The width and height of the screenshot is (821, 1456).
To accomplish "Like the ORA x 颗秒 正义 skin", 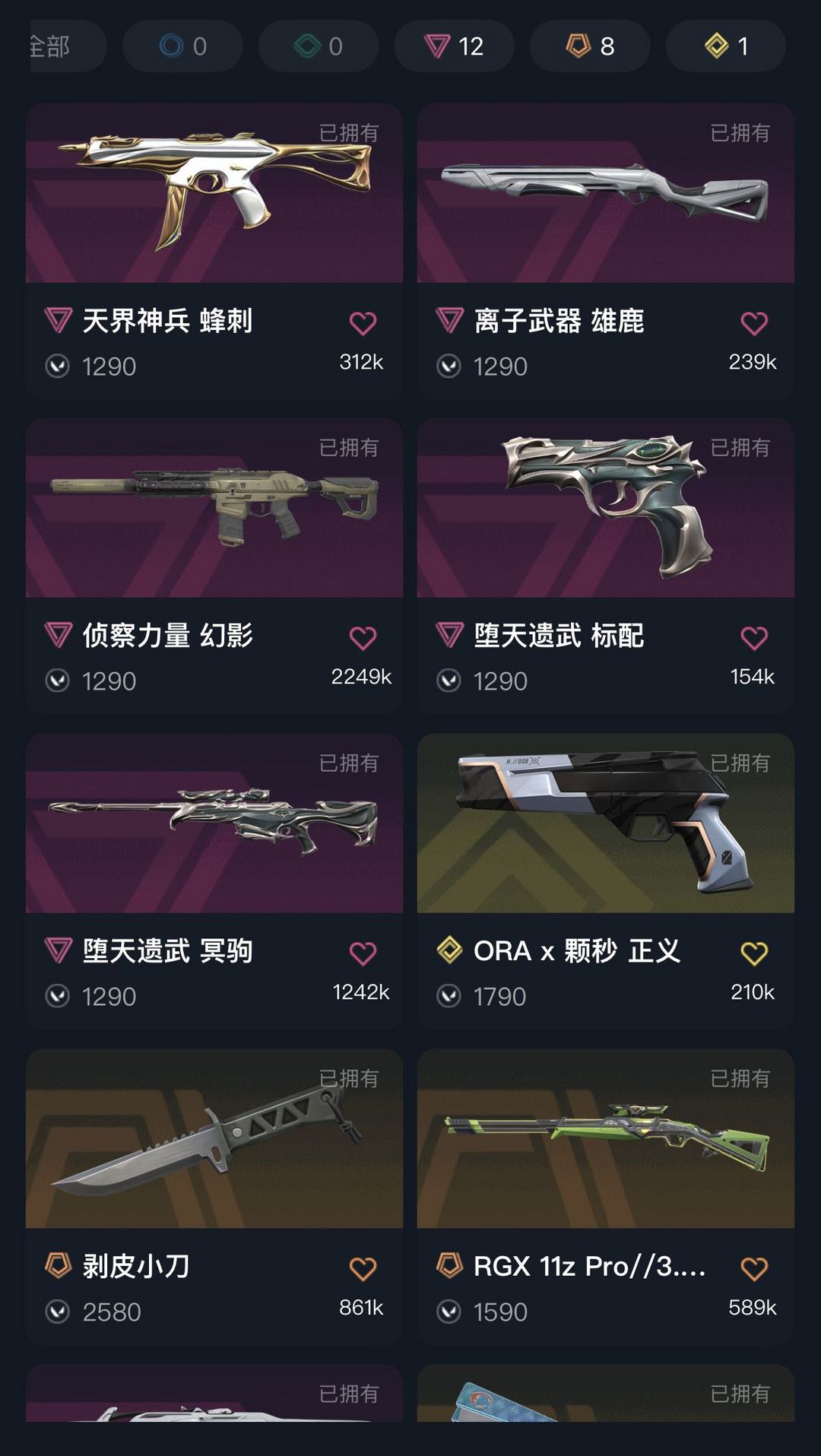I will point(753,953).
